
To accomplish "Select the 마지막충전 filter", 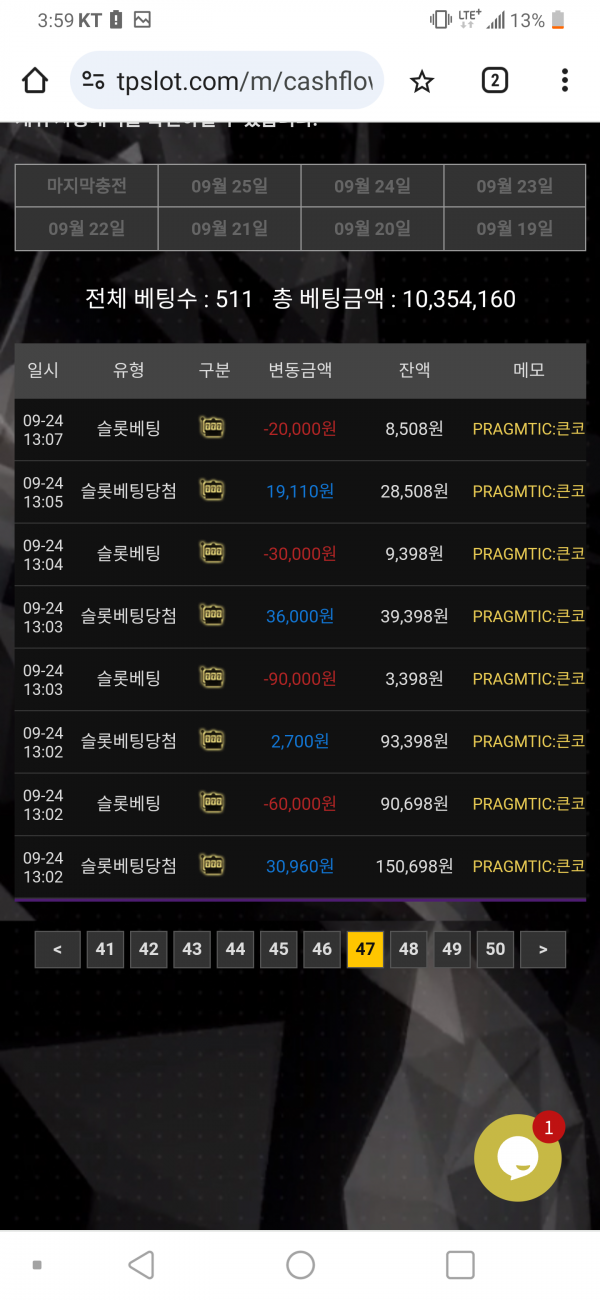I will point(87,186).
